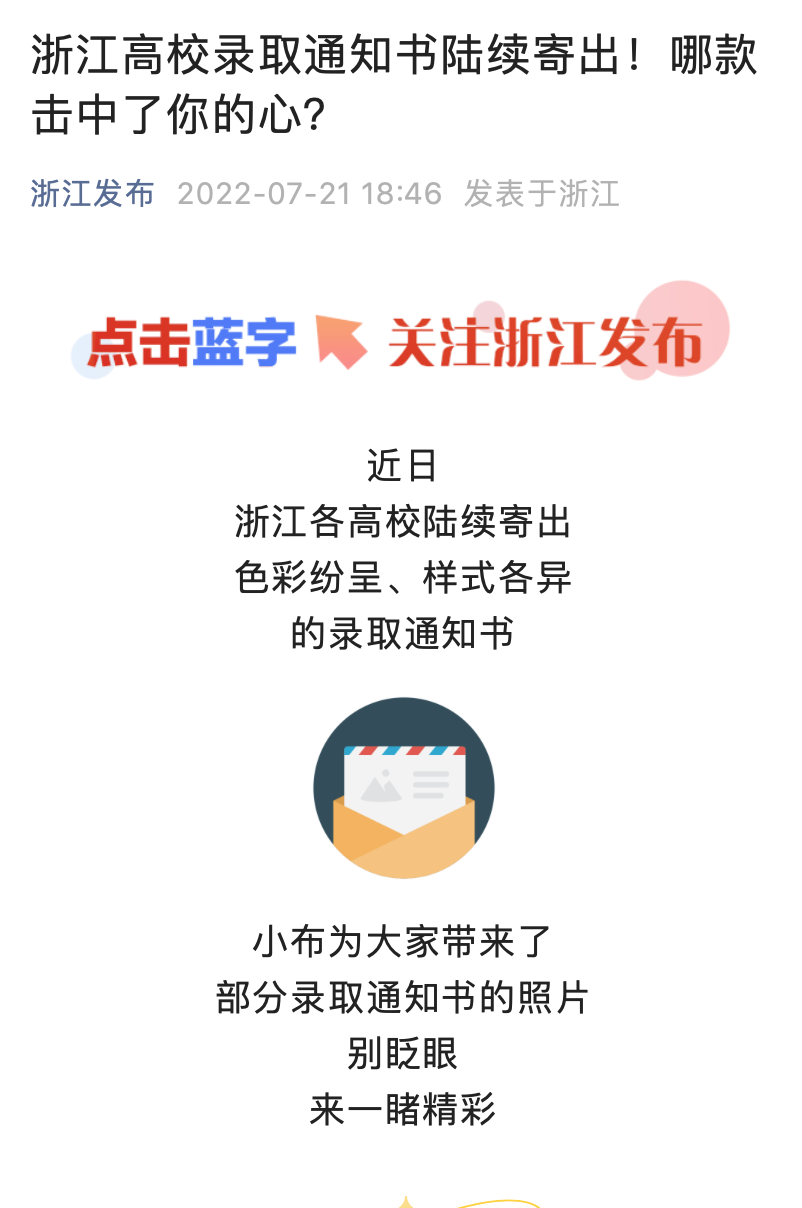Open the 浙江发布 account link
802x1208 pixels.
coord(92,193)
